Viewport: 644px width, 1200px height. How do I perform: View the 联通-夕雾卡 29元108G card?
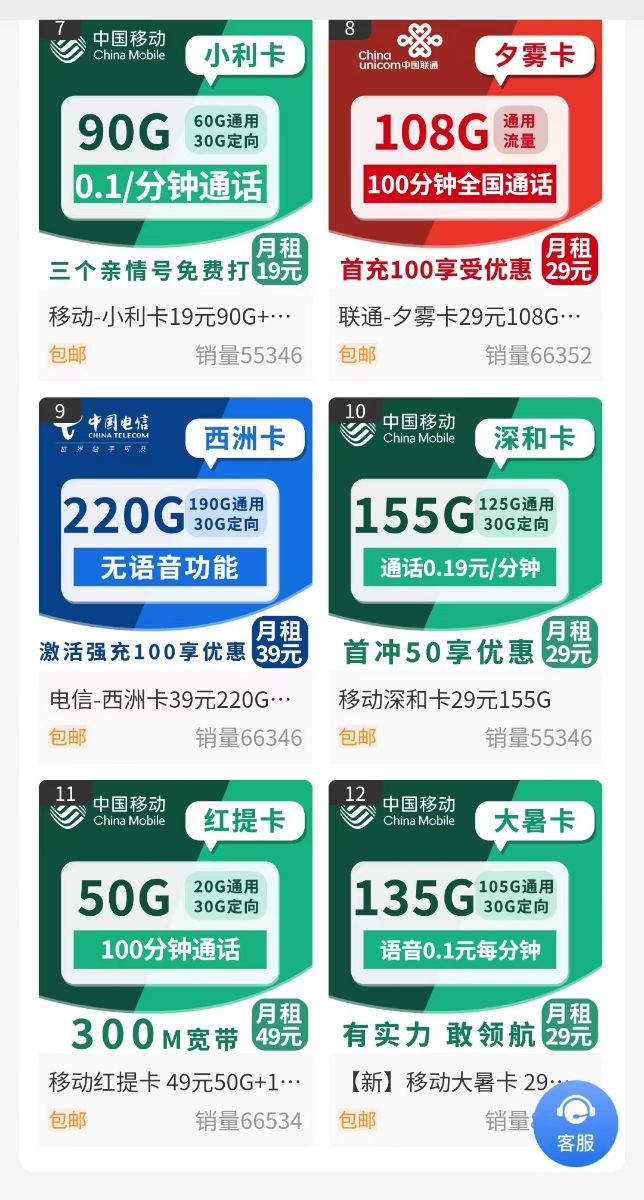click(465, 150)
